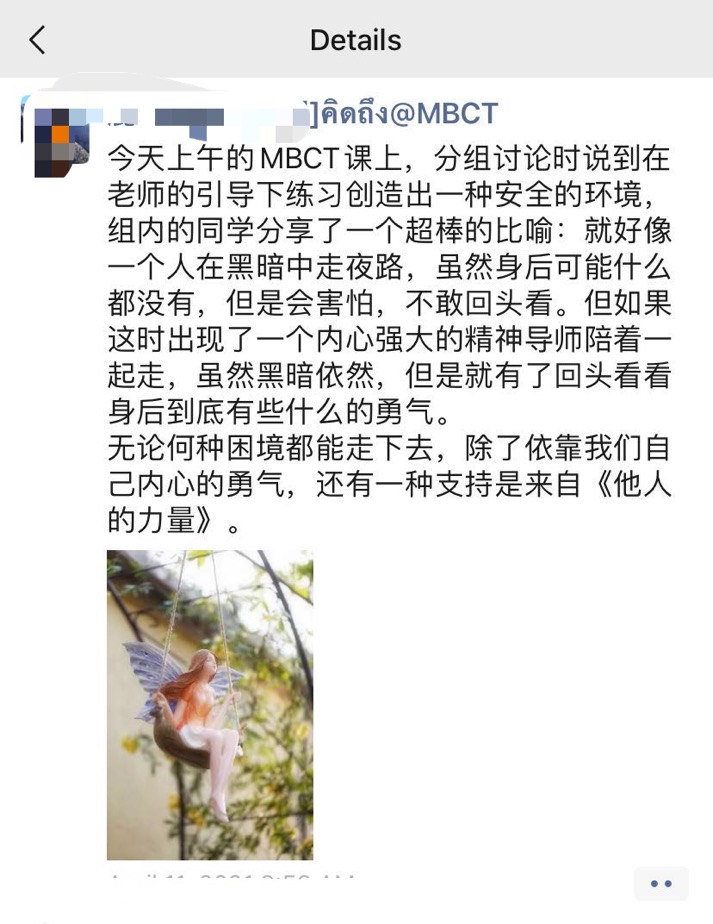Open the poster's profile avatar
Viewport: 713px width, 924px height.
point(61,142)
